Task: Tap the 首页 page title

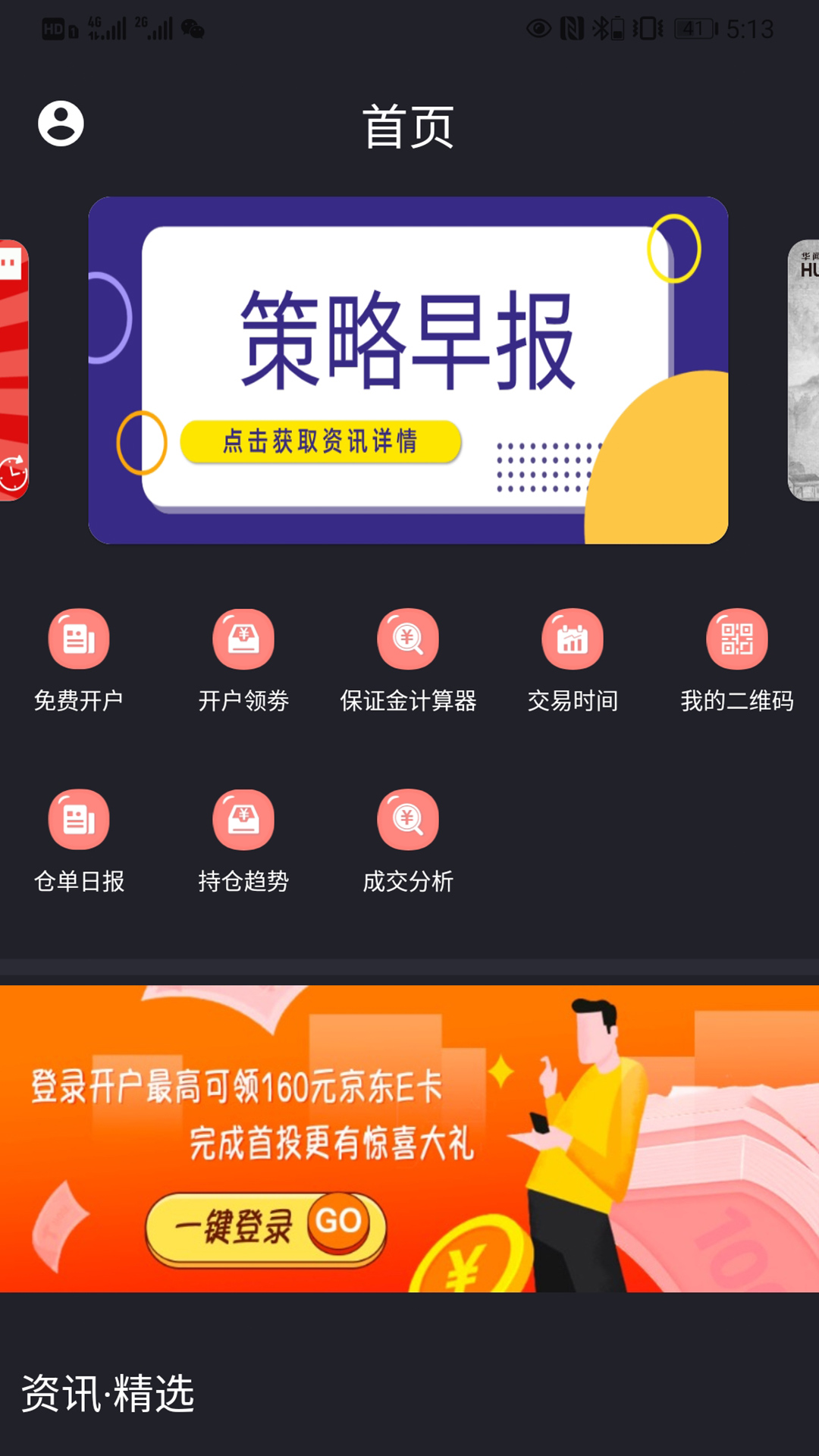Action: [x=409, y=127]
